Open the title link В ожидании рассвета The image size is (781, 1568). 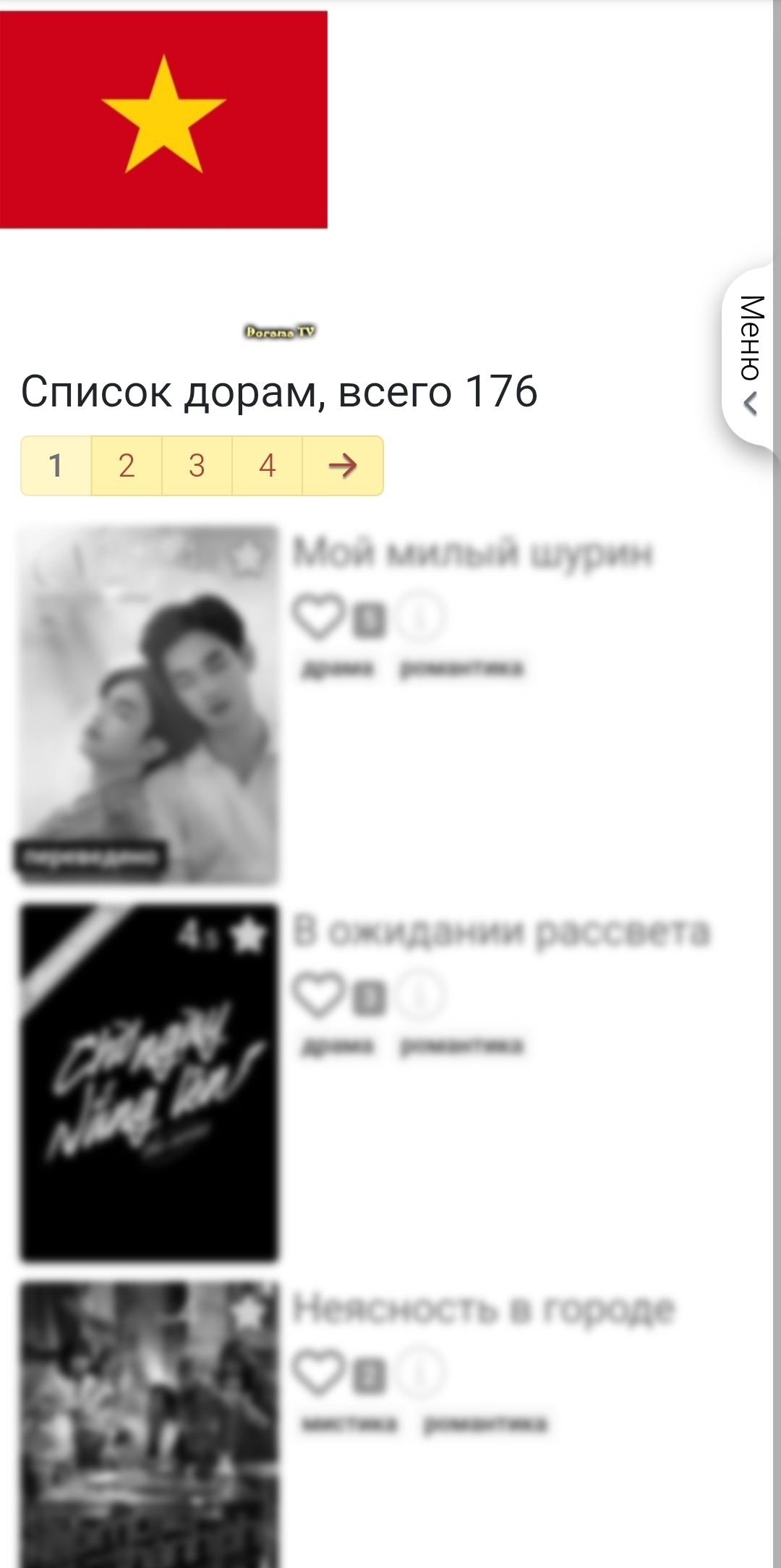501,932
